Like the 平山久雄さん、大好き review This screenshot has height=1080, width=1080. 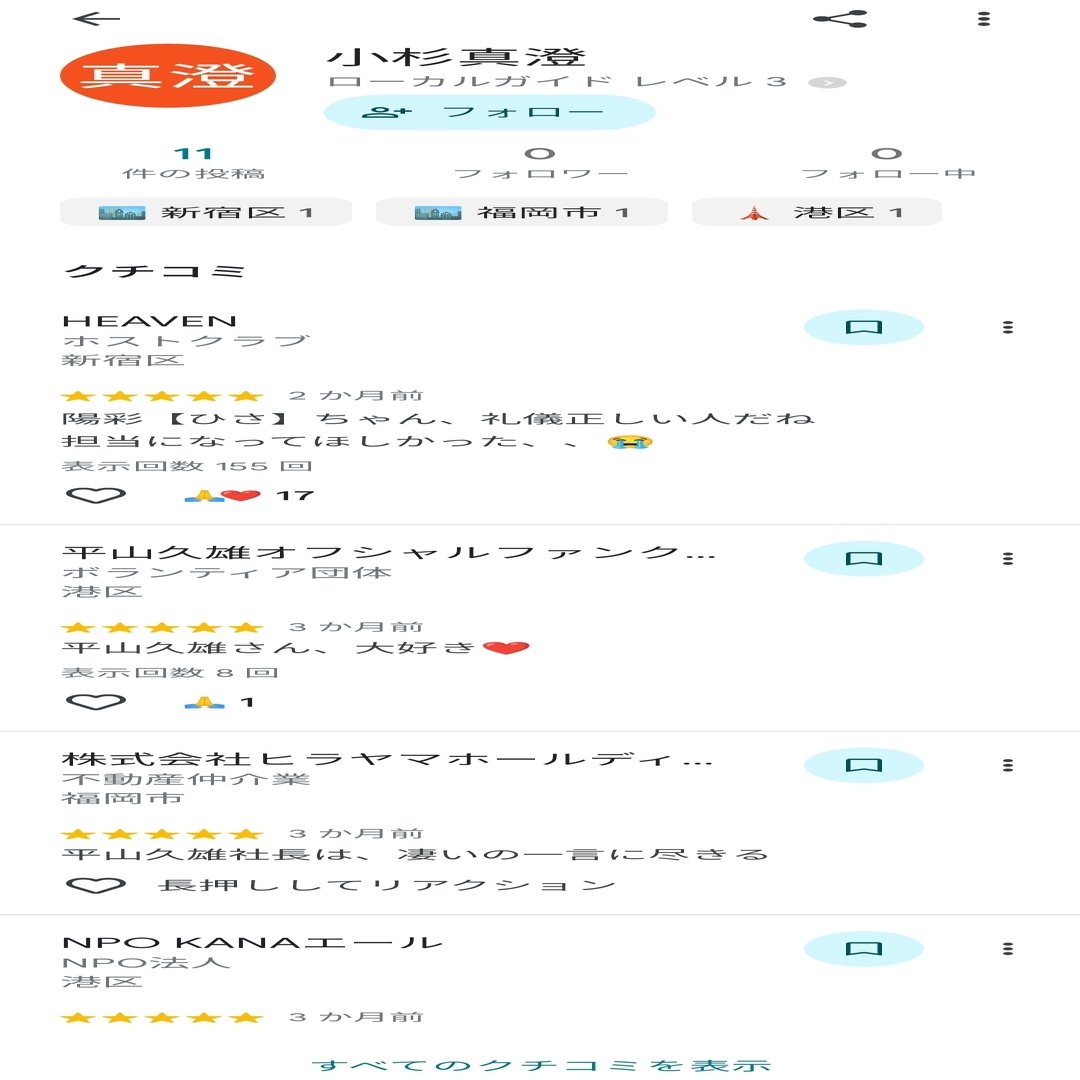click(96, 702)
